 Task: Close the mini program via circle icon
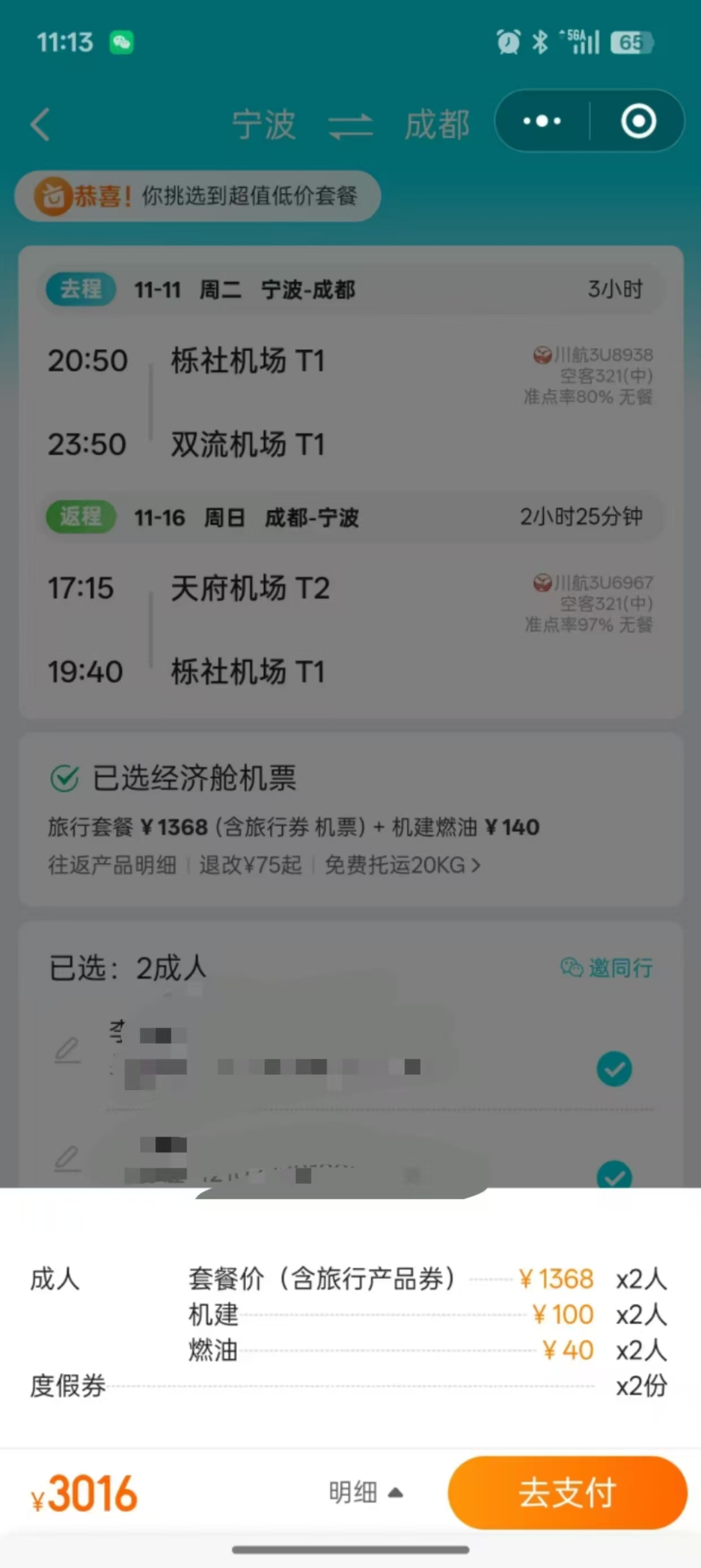[x=638, y=121]
